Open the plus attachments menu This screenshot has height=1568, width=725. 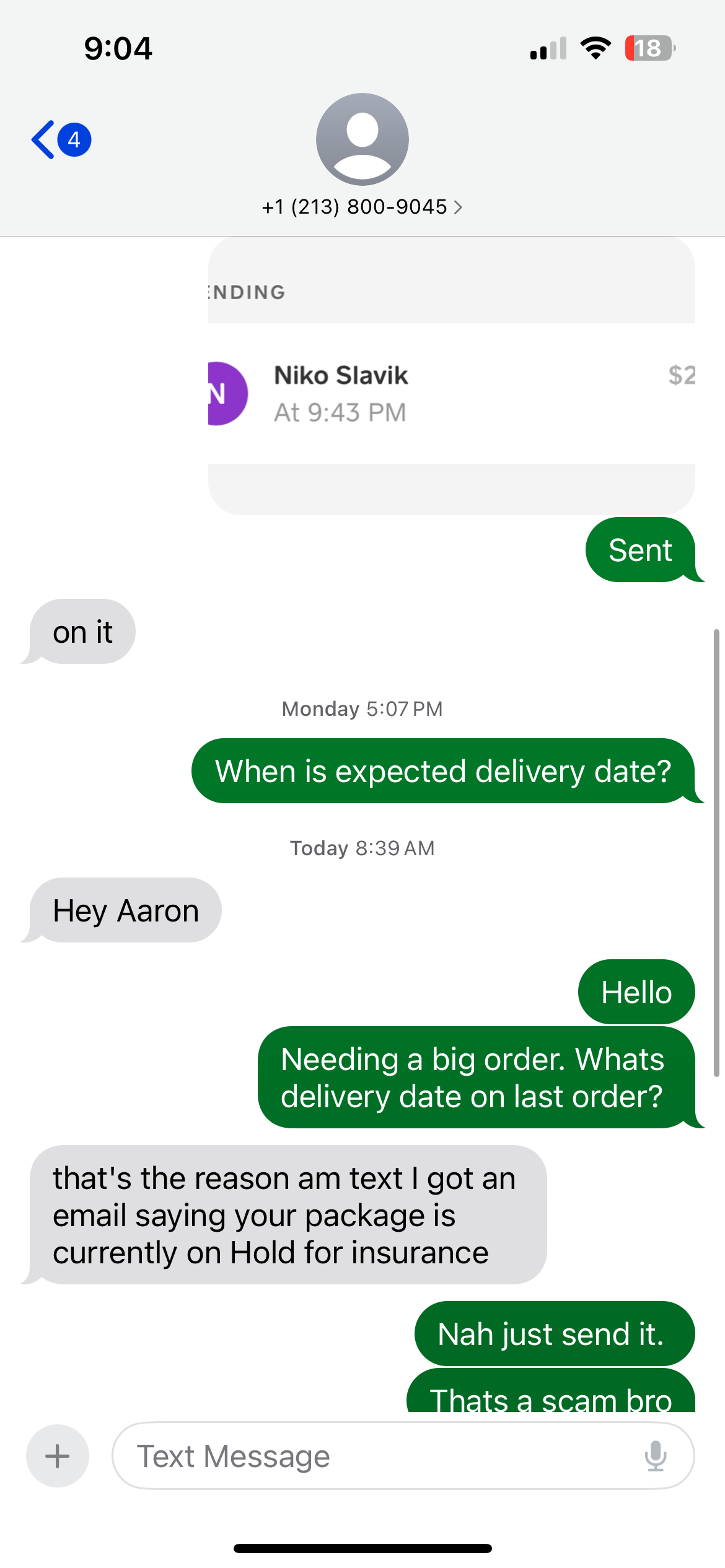point(58,1456)
